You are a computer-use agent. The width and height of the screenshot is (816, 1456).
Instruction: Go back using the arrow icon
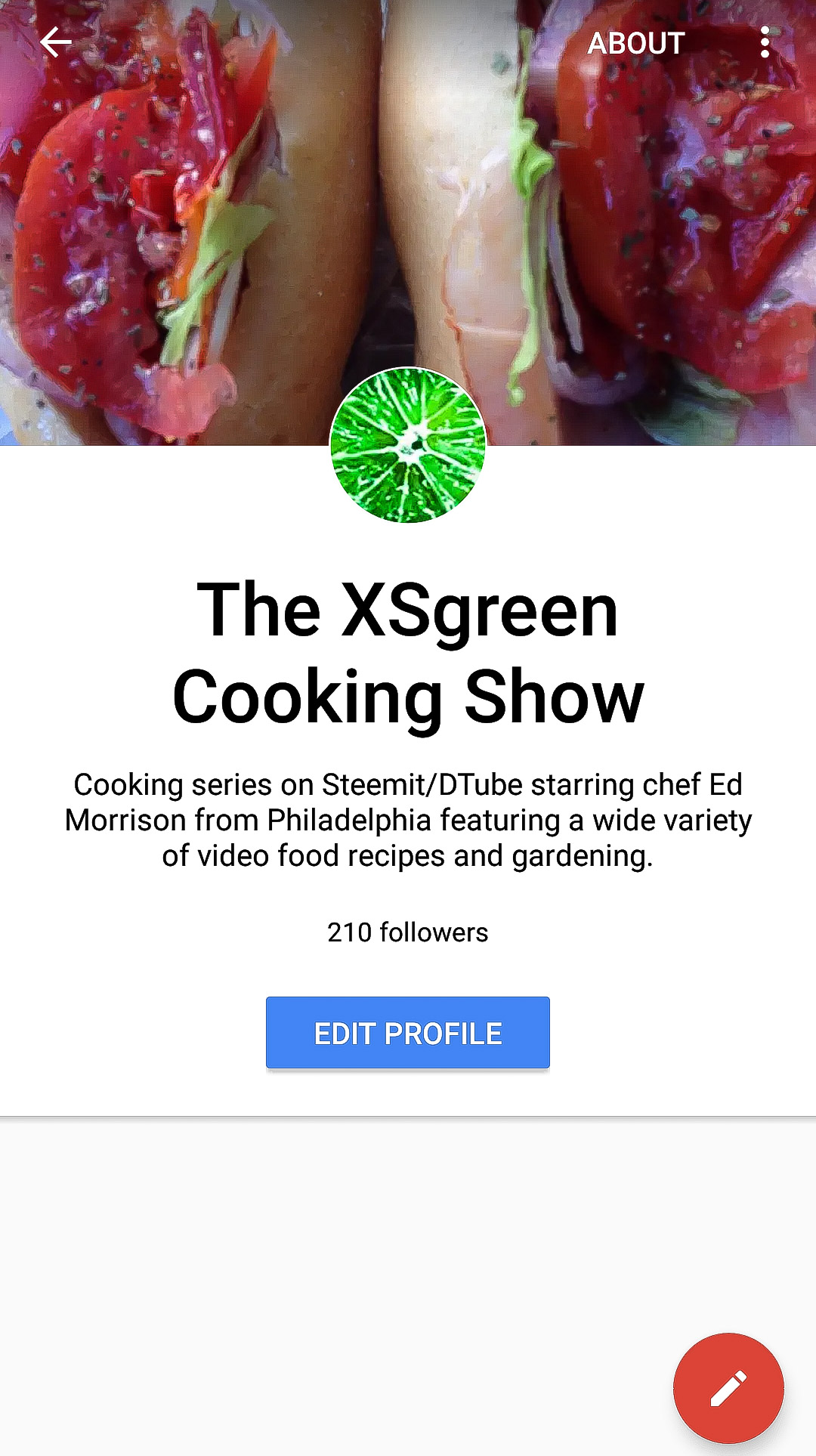55,42
